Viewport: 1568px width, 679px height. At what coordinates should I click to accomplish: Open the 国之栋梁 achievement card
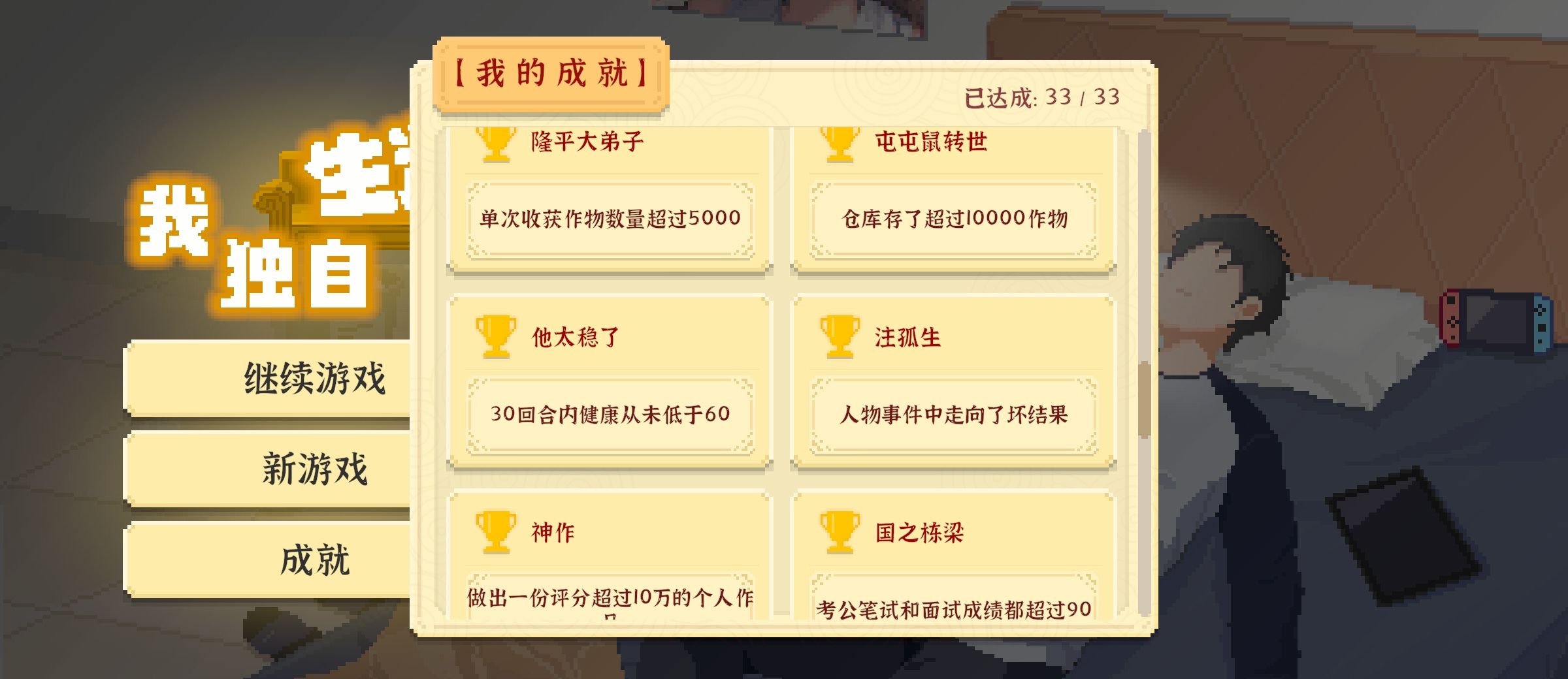[953, 555]
